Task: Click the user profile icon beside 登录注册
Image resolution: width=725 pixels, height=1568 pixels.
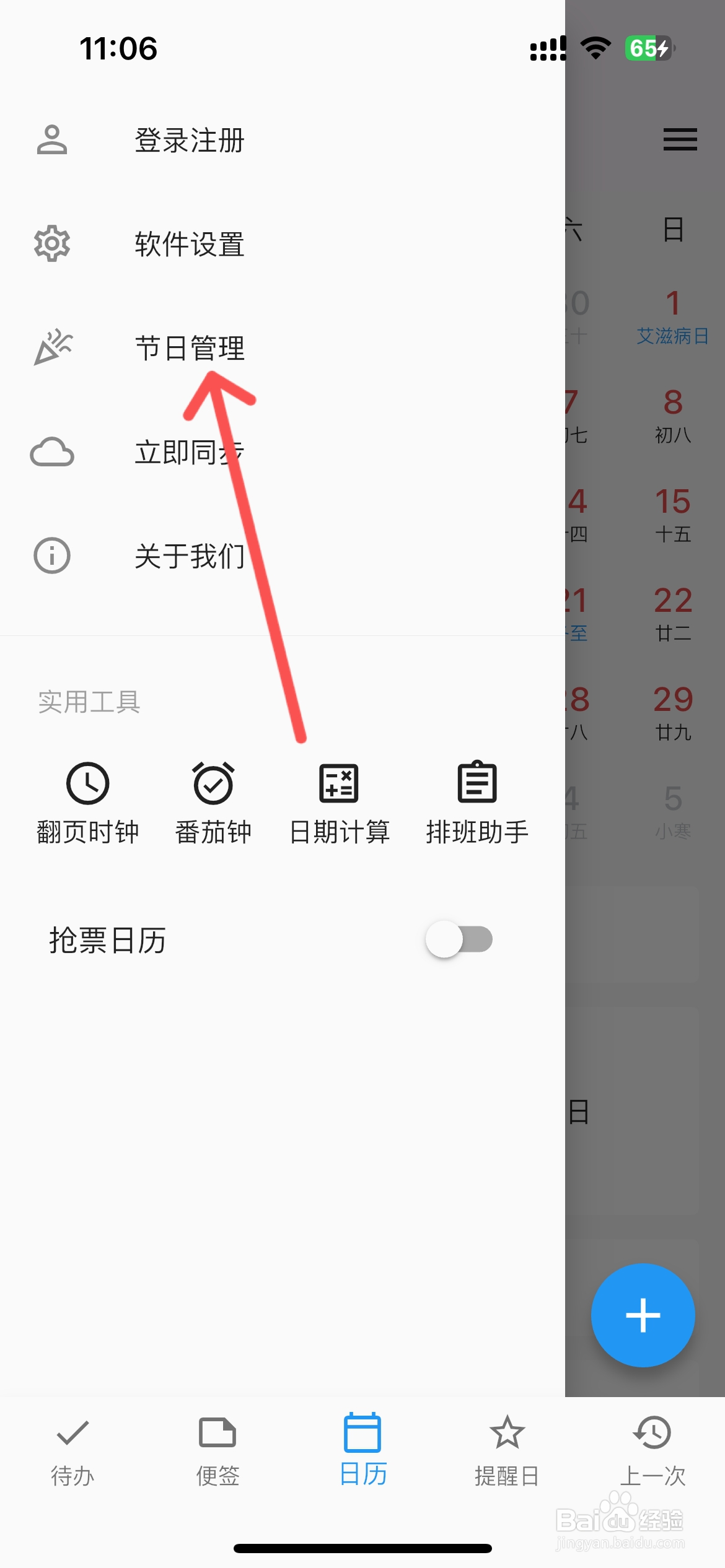Action: pos(52,140)
